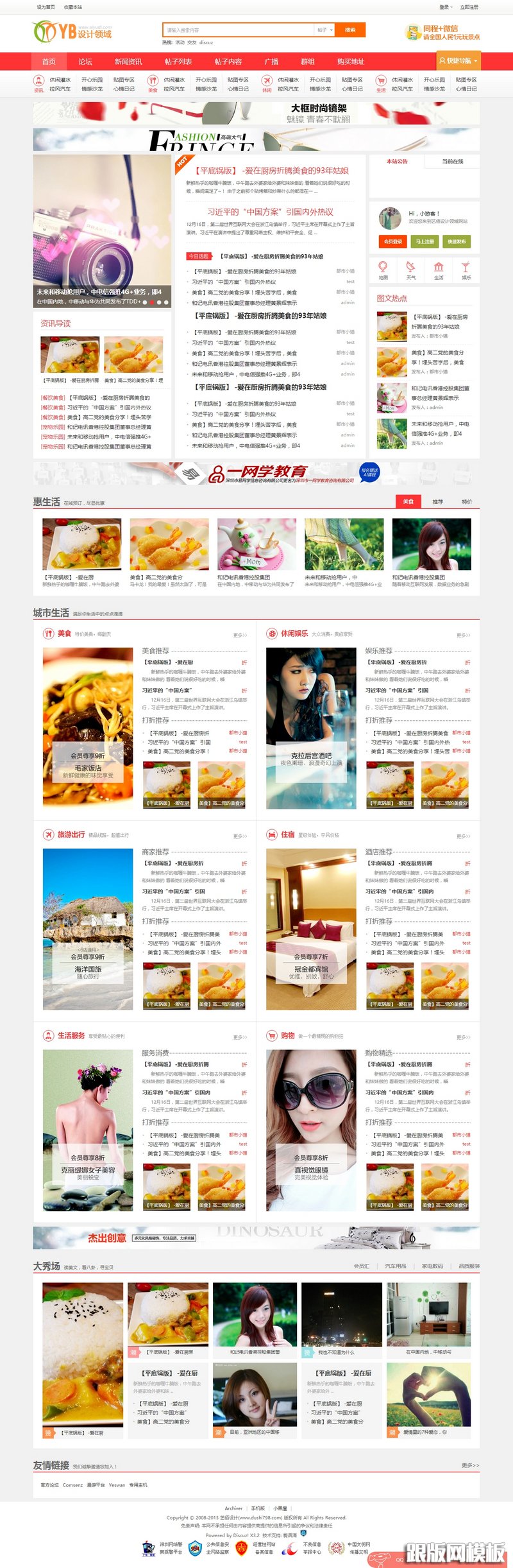The height and width of the screenshot is (1568, 513).
Task: Open the 群组 nav item
Action: click(308, 62)
